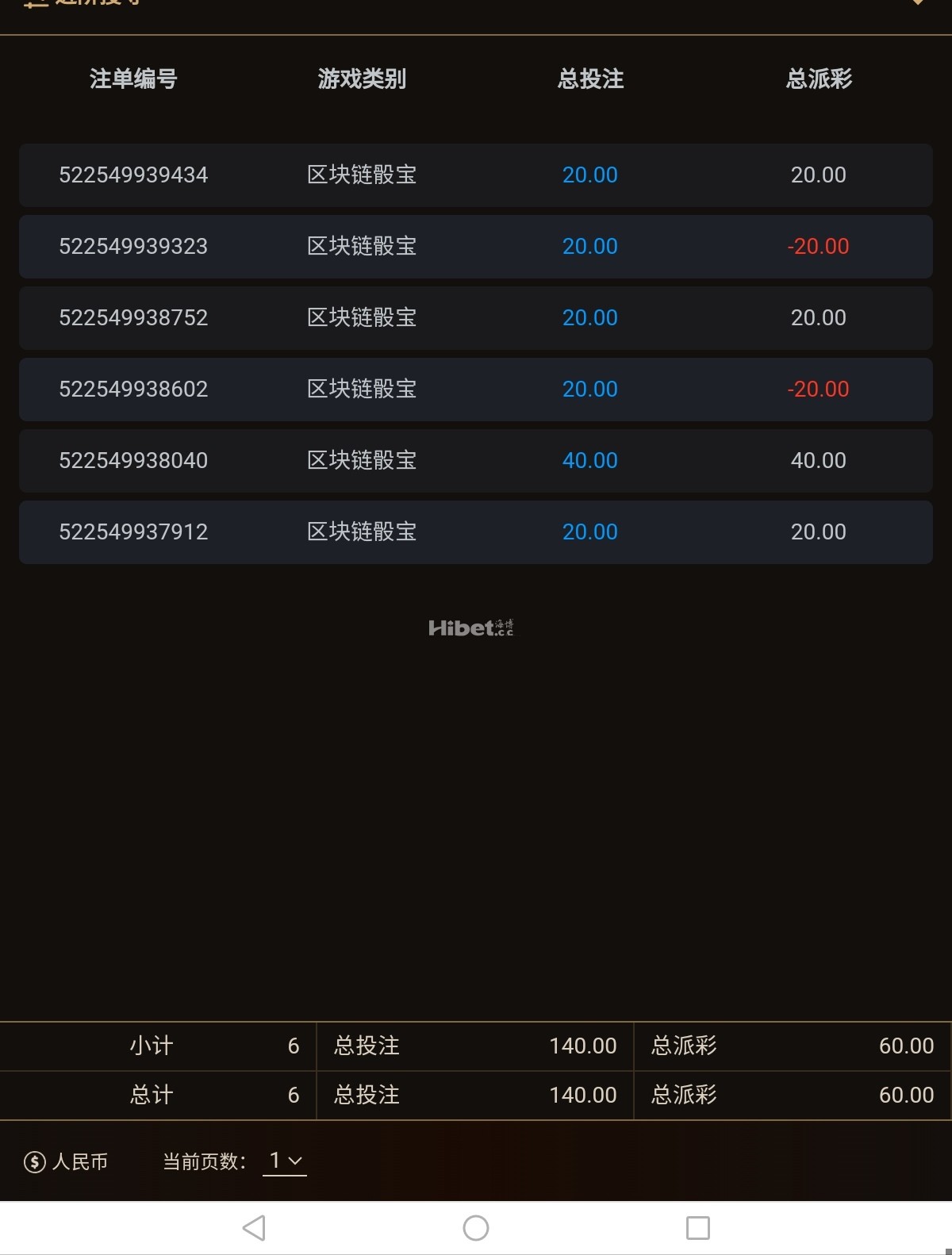Image resolution: width=952 pixels, height=1255 pixels.
Task: View details of bet 522549938752
Action: click(x=133, y=318)
